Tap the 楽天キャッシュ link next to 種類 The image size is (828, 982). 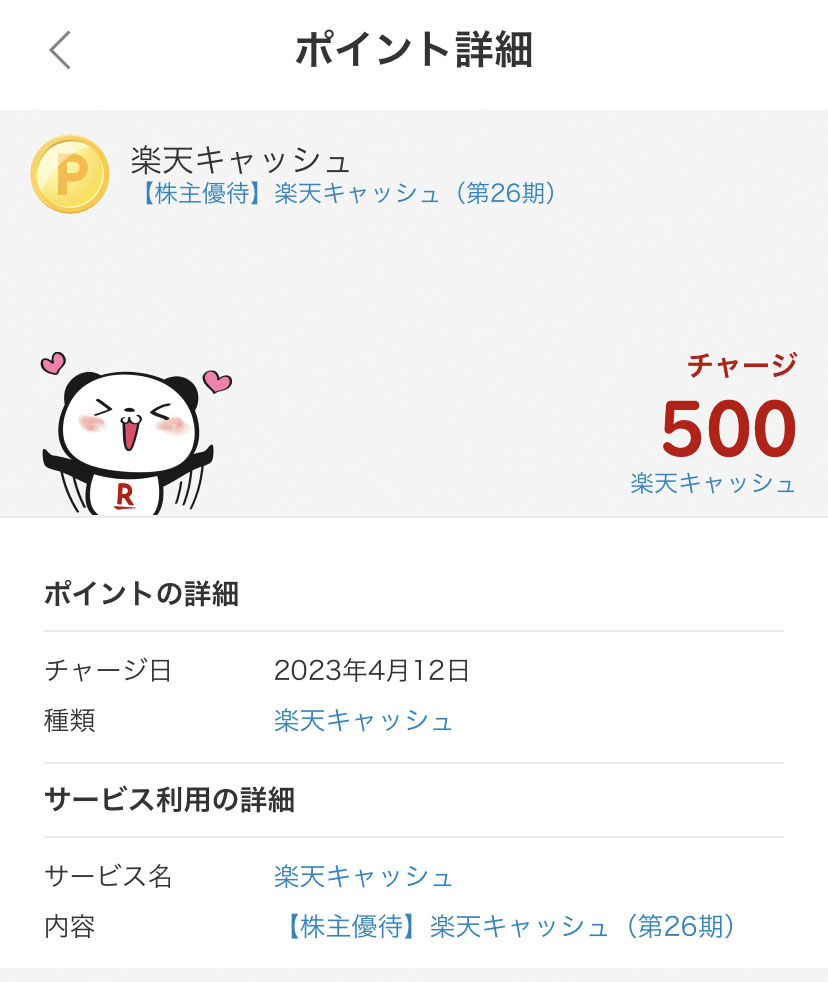click(x=363, y=720)
